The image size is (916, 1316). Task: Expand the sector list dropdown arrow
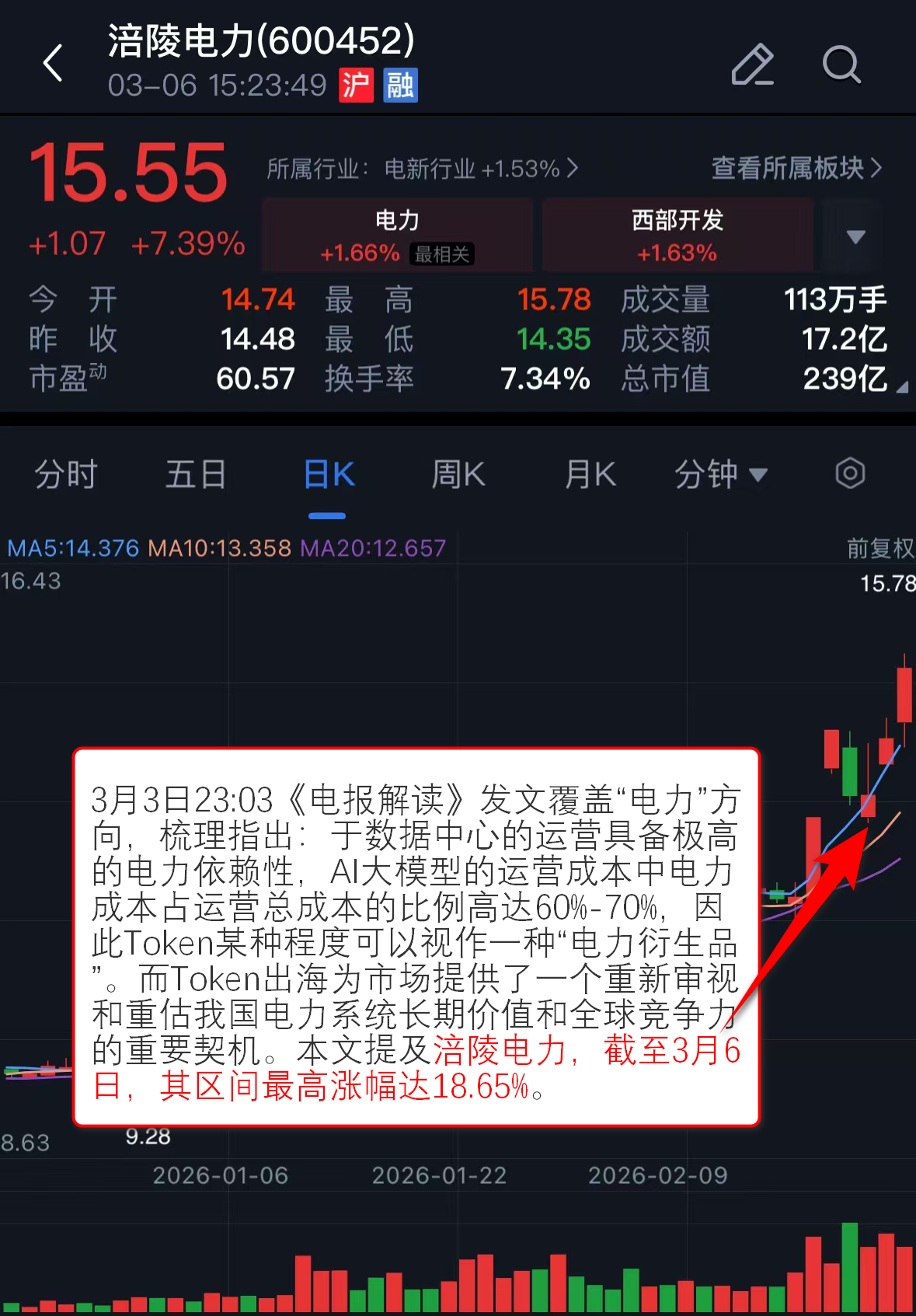(855, 236)
